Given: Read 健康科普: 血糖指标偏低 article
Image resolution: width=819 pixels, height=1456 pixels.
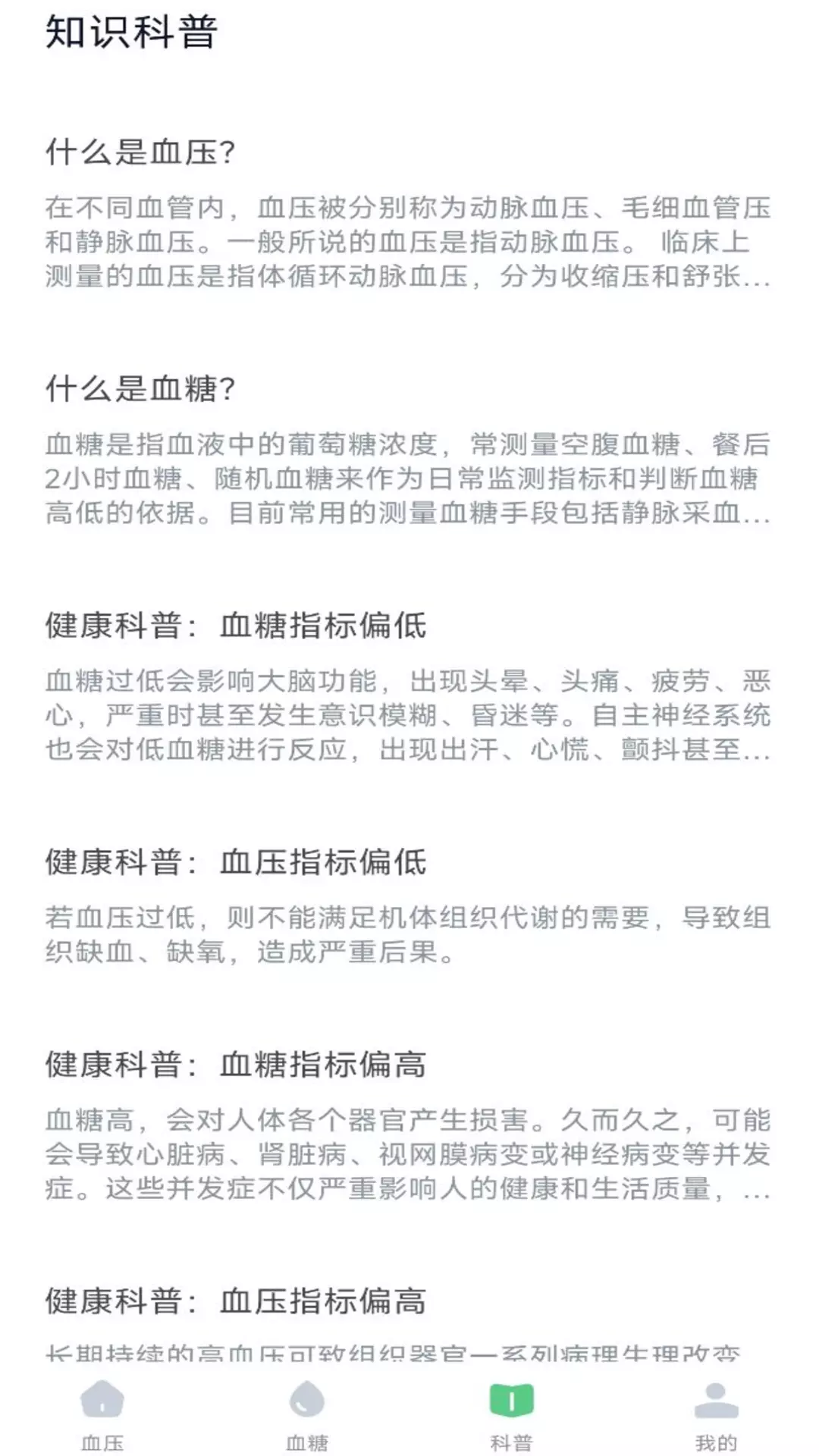Looking at the screenshot, I should [409, 685].
